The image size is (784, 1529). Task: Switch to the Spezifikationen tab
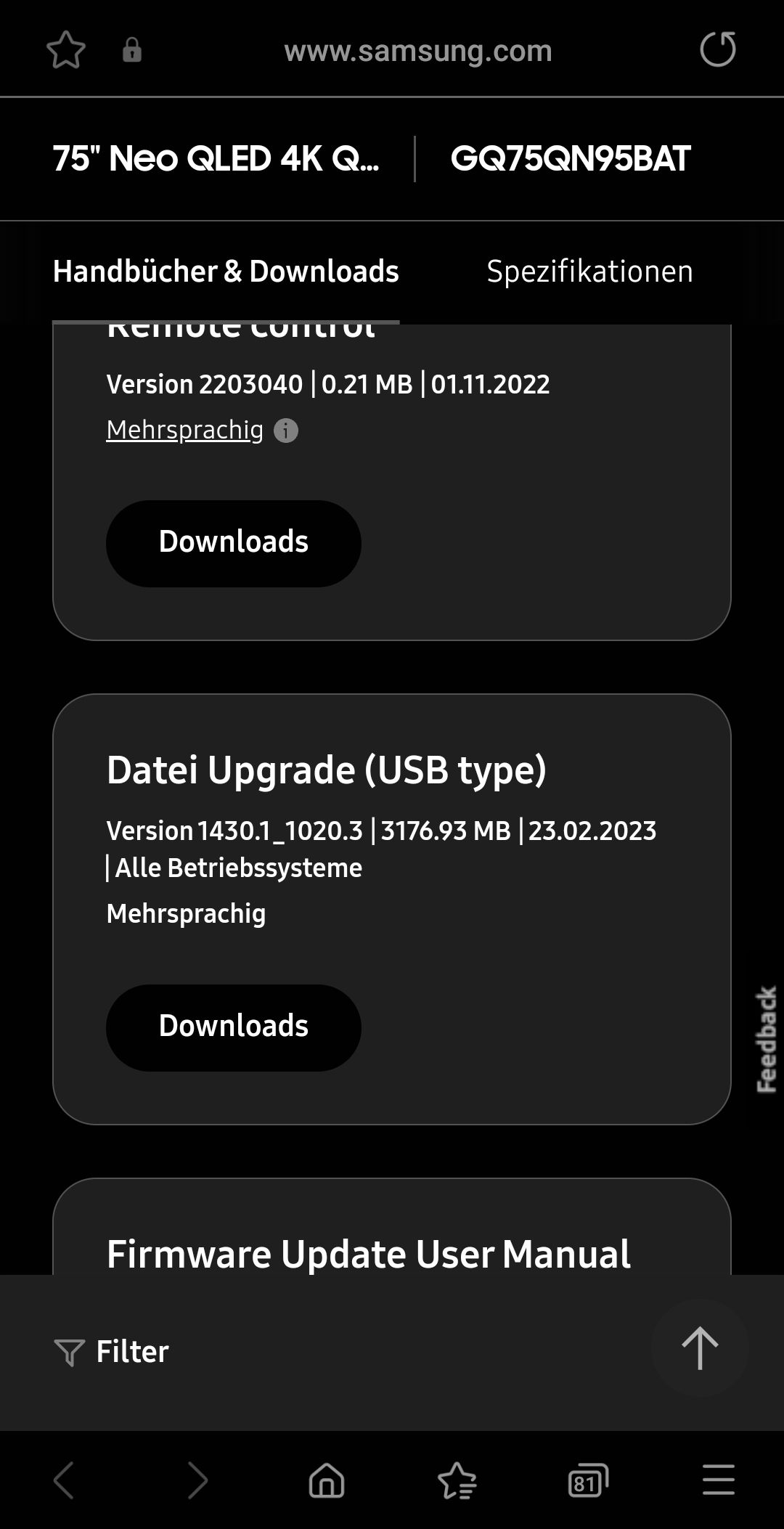591,270
